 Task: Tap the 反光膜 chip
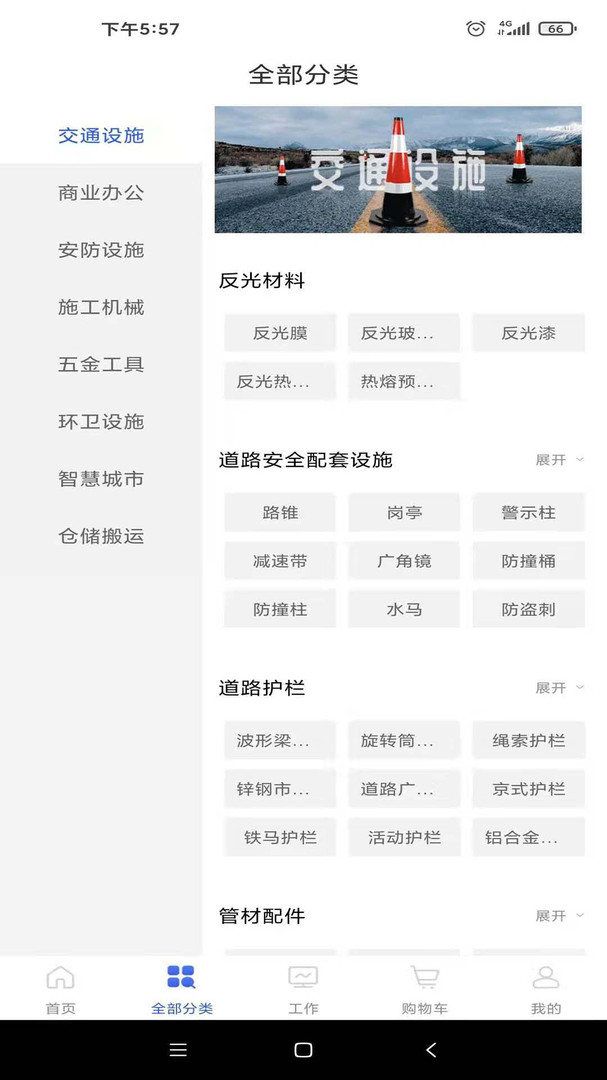pyautogui.click(x=280, y=333)
